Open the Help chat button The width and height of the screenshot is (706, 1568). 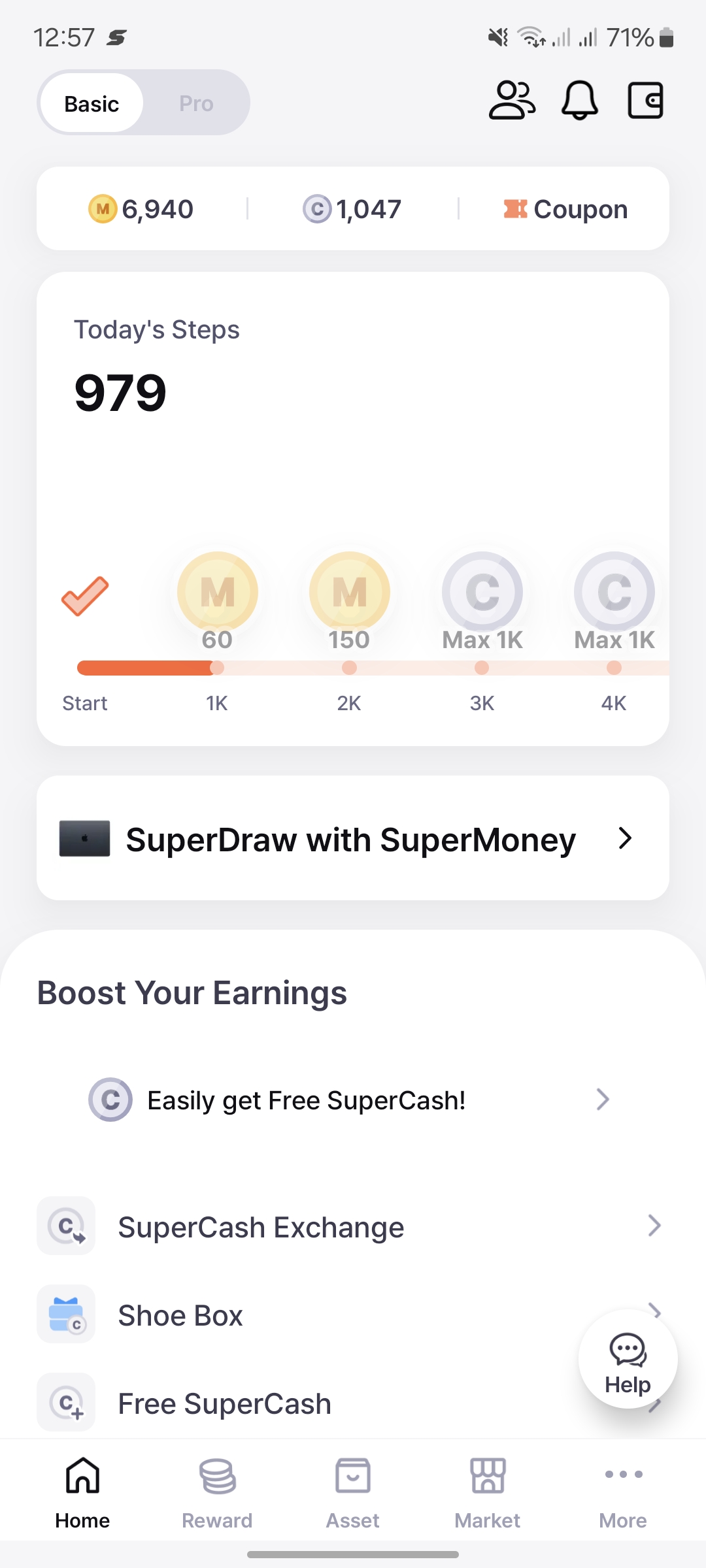628,1359
